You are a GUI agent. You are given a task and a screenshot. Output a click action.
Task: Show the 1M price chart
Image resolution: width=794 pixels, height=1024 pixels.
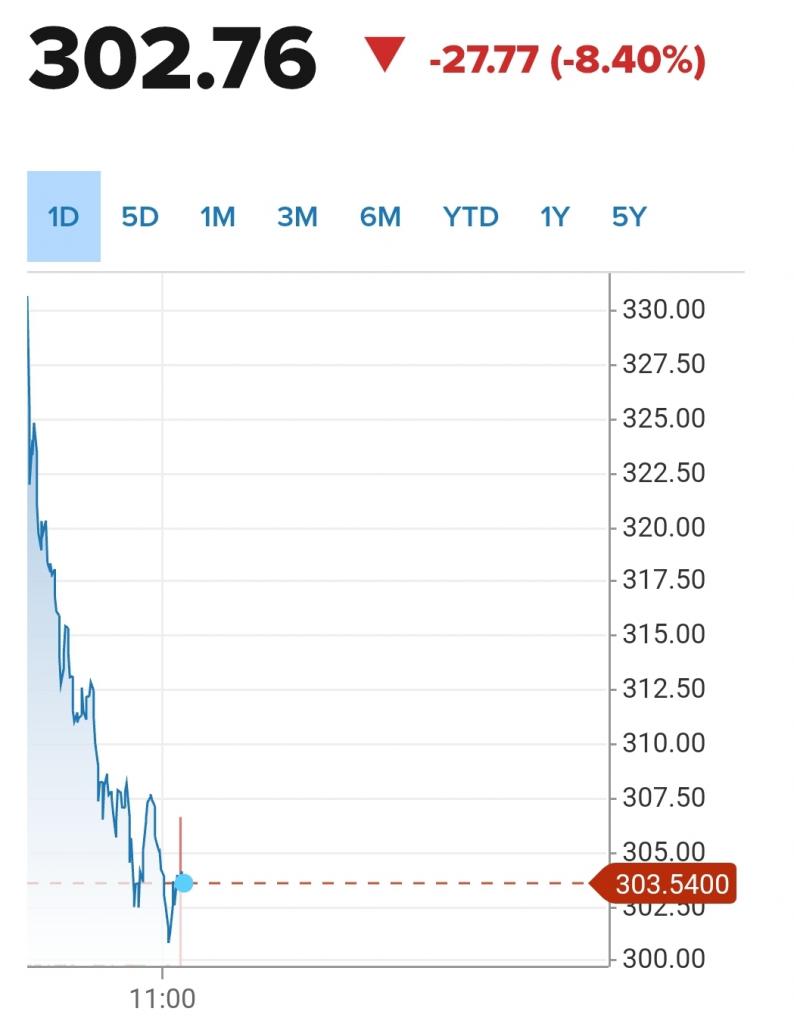(x=217, y=216)
